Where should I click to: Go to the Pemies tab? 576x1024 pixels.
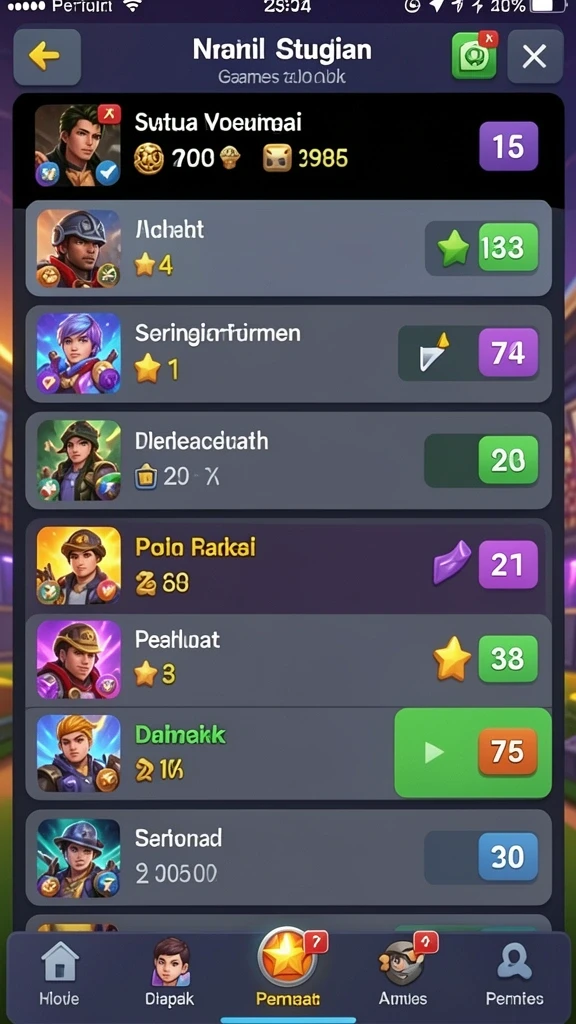coord(514,973)
